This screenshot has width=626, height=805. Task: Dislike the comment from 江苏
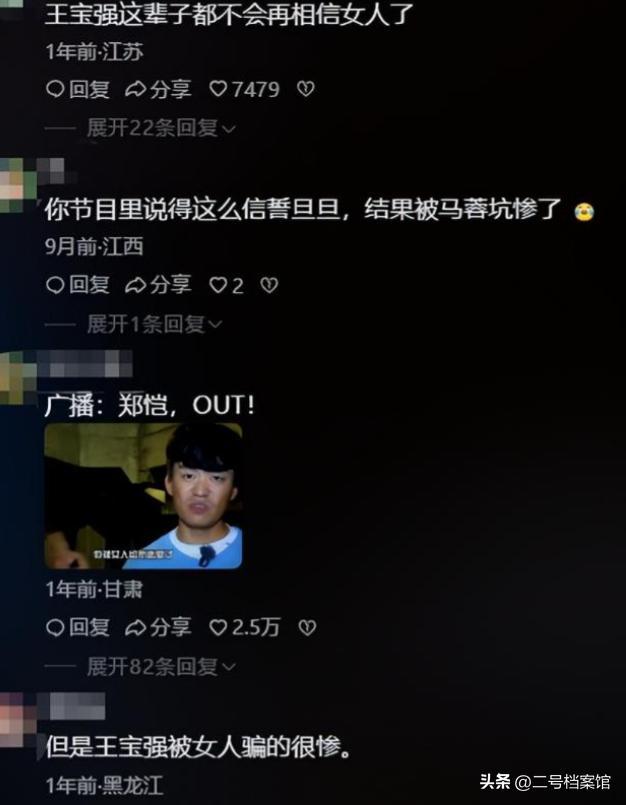(306, 89)
